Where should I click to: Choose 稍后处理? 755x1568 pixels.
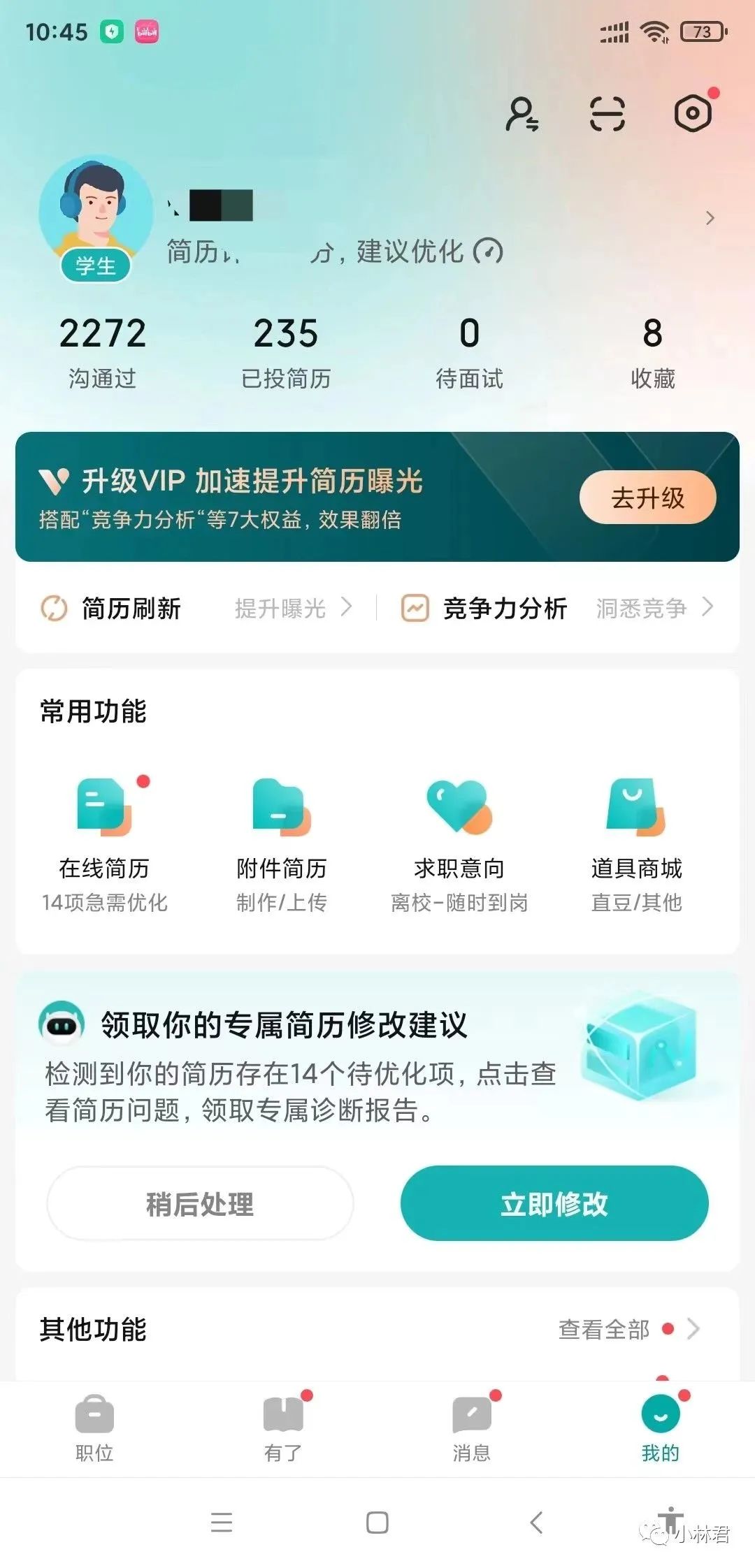pyautogui.click(x=200, y=1204)
